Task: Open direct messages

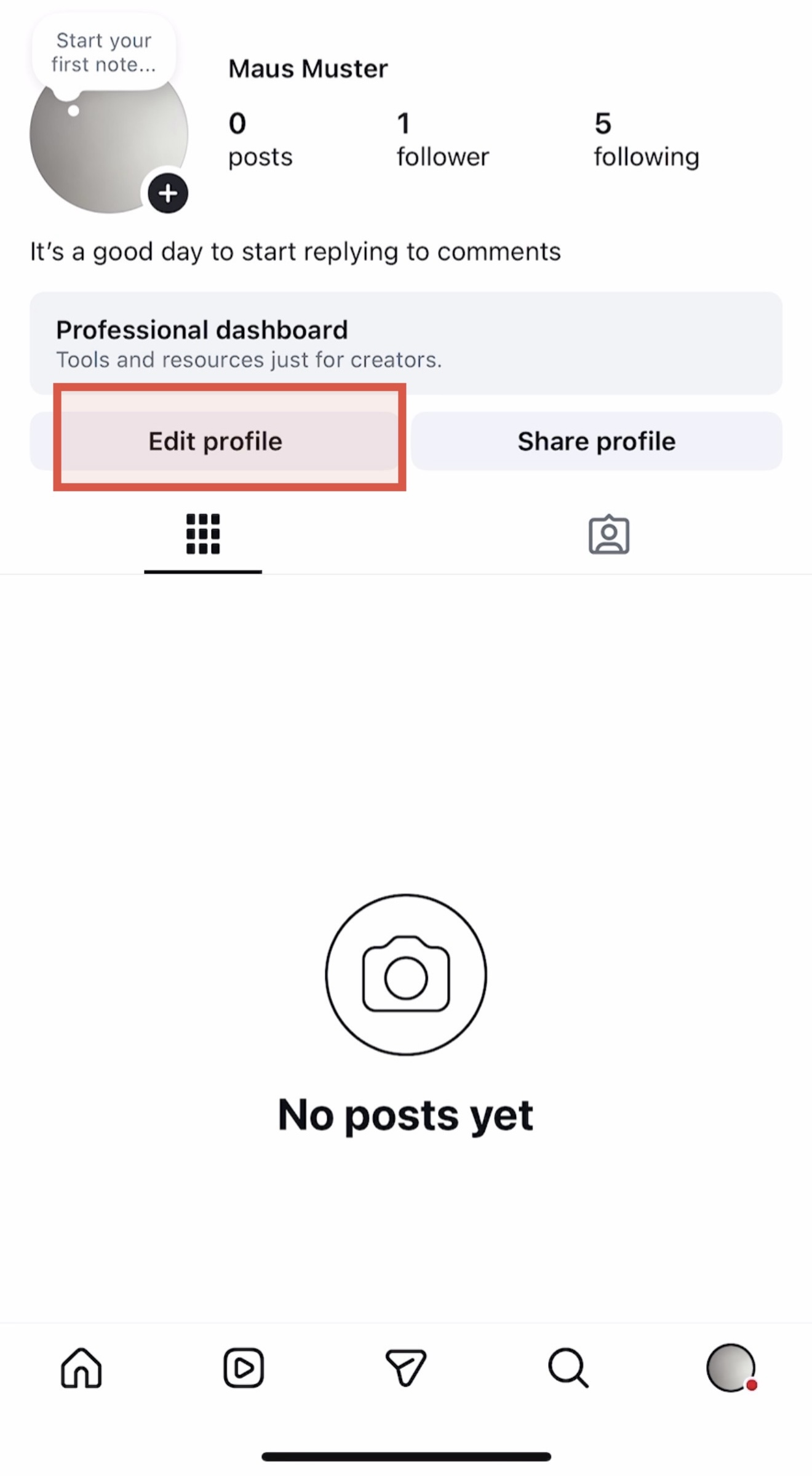Action: coord(406,1368)
